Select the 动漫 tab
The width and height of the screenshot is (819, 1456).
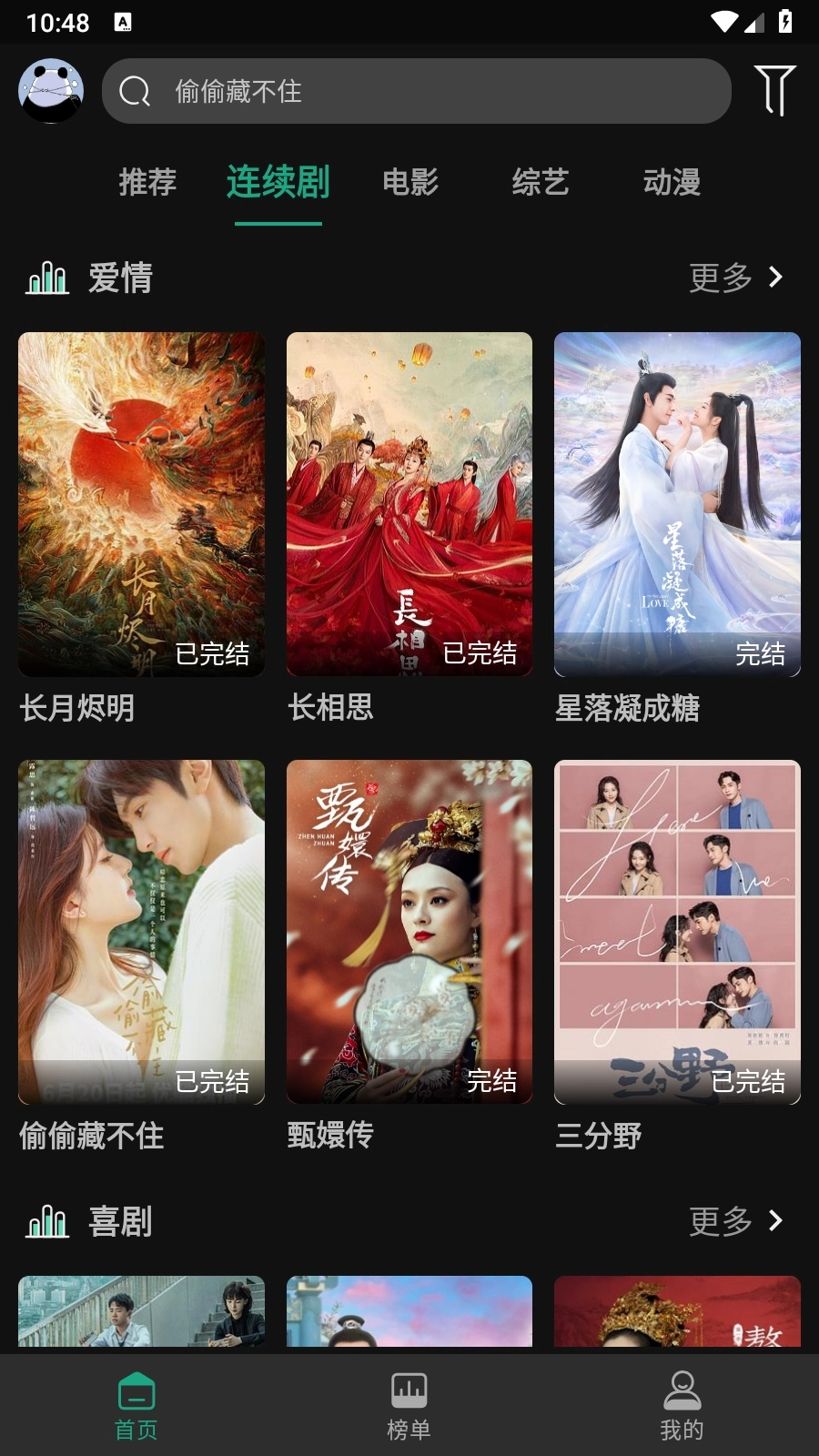[x=672, y=183]
